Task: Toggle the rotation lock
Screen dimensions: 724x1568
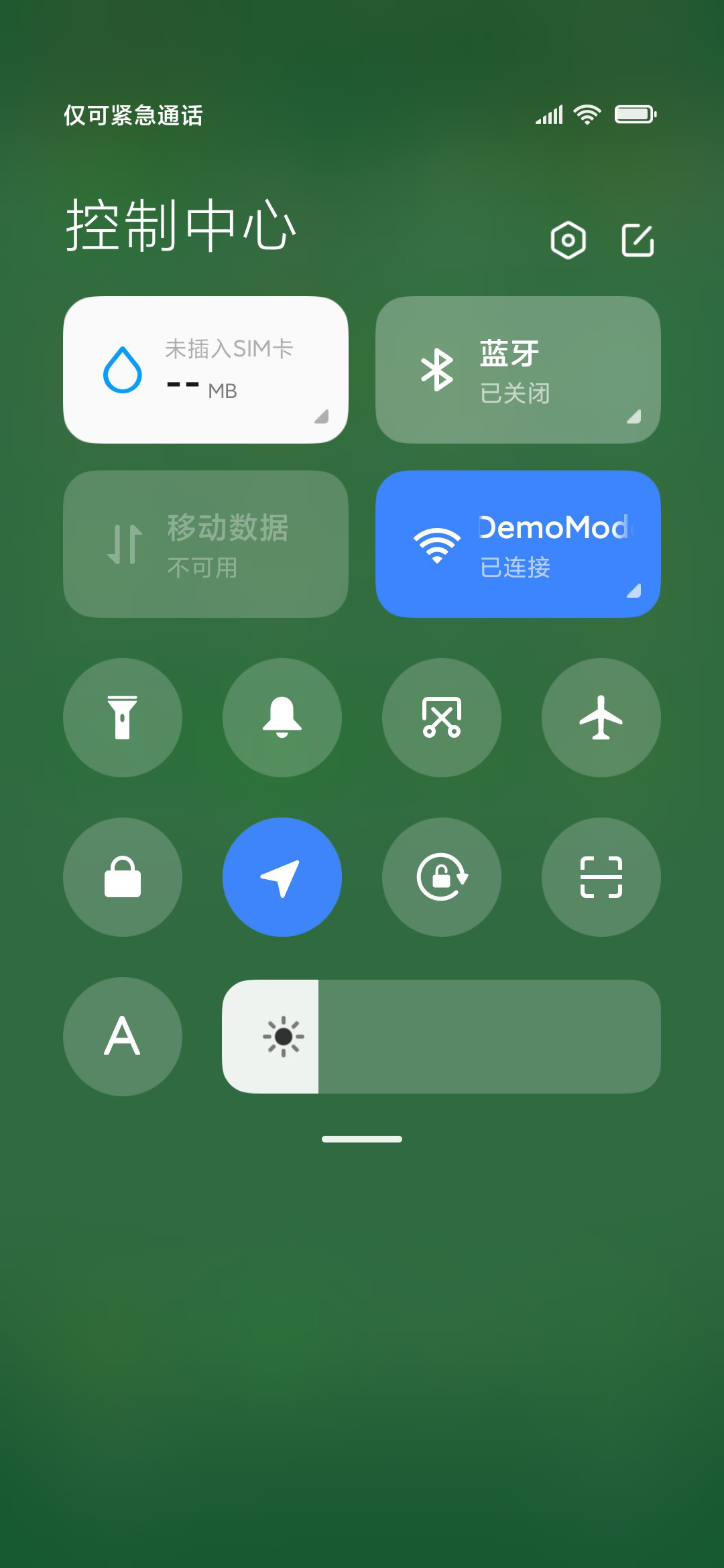Action: tap(442, 877)
